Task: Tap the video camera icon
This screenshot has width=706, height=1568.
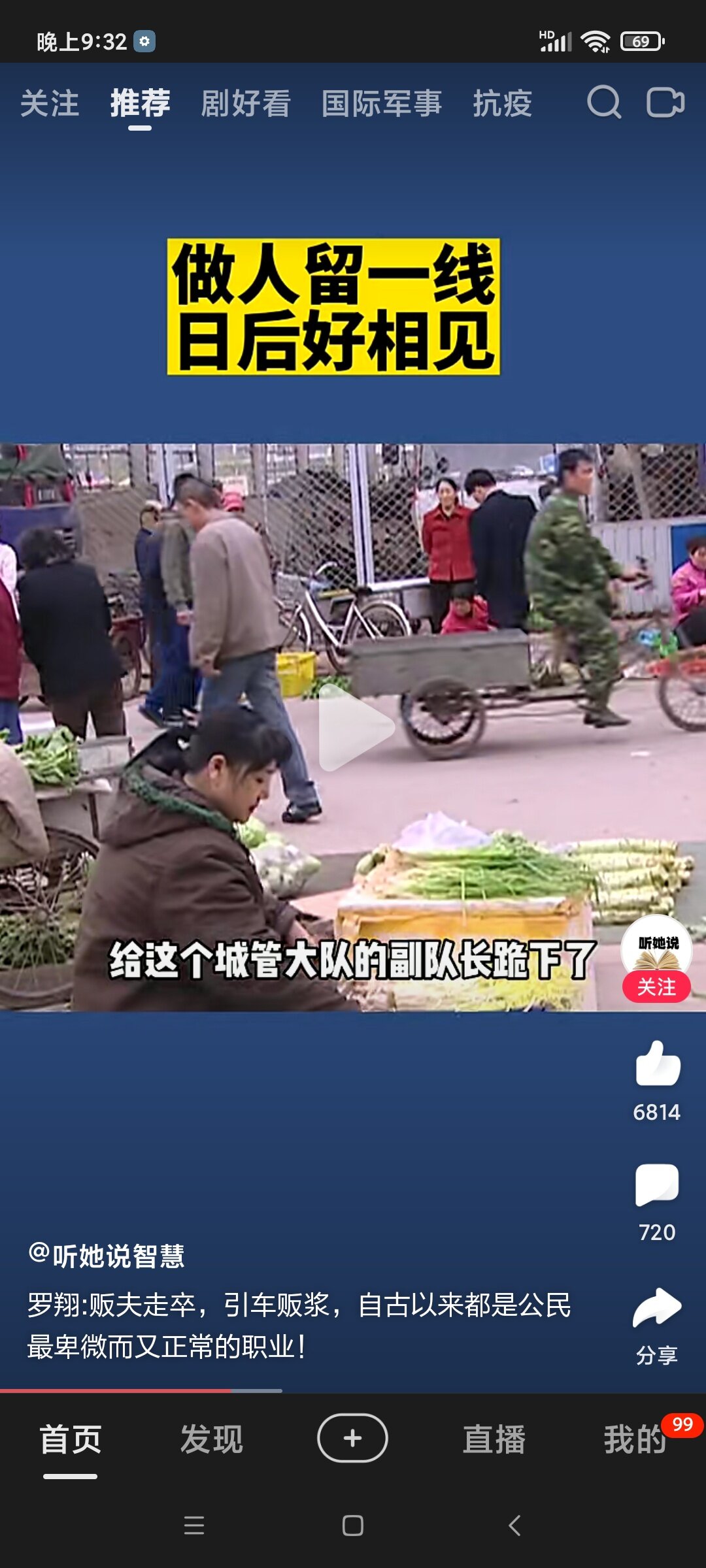Action: click(x=665, y=103)
